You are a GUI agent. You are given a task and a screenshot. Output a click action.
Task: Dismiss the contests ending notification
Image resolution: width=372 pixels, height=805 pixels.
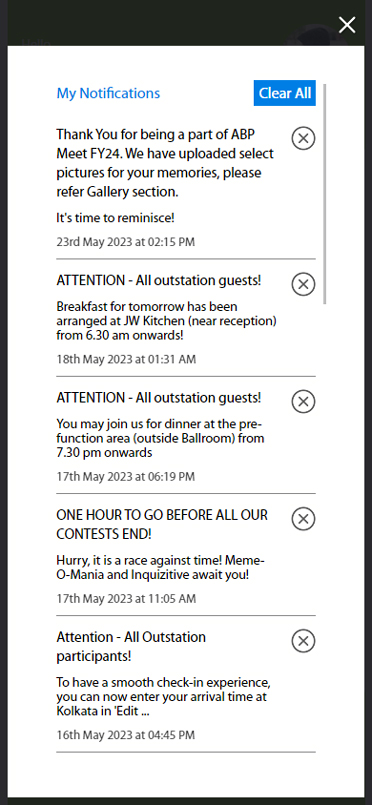[303, 519]
